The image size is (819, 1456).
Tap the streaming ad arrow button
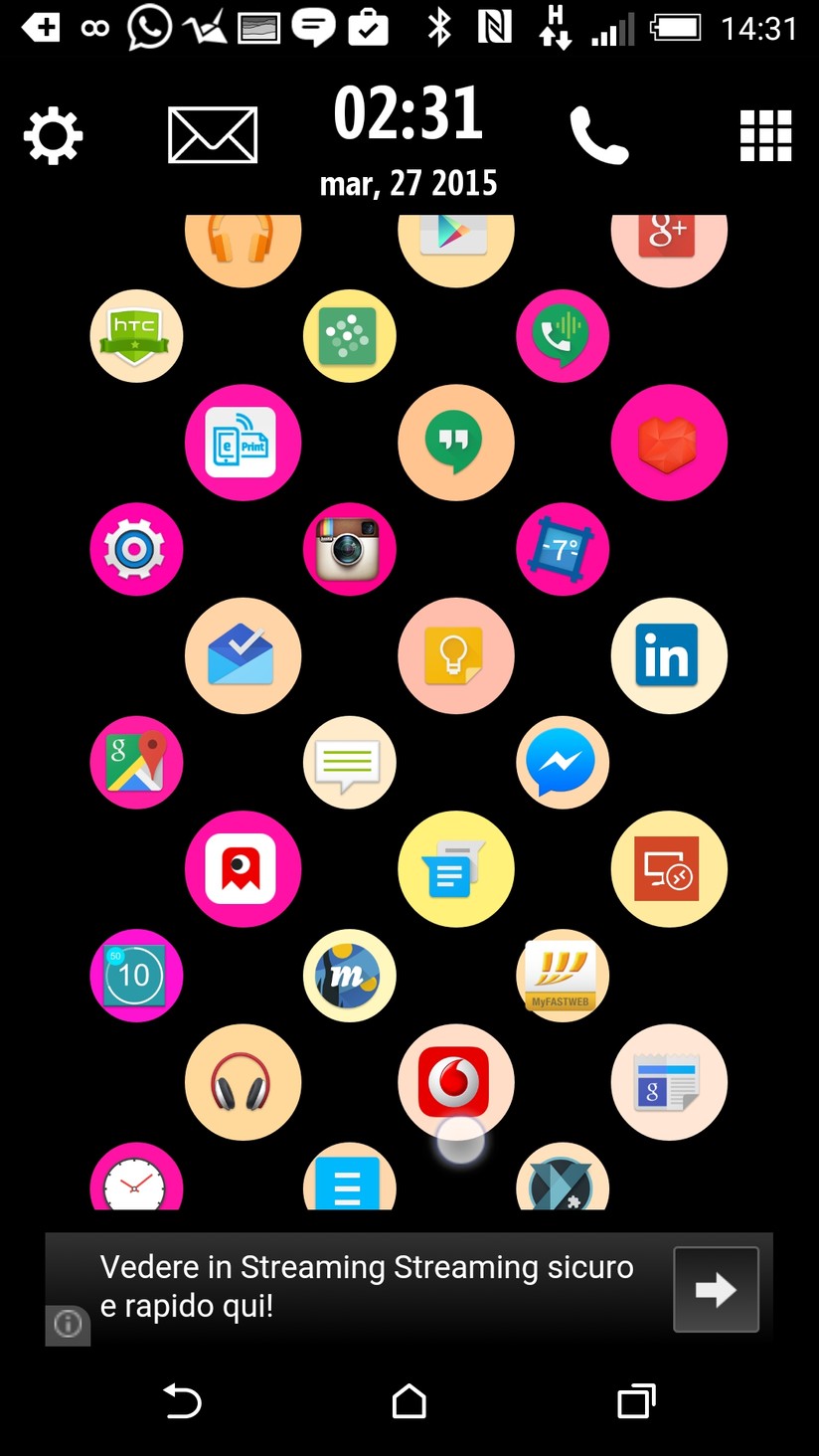click(x=716, y=1290)
